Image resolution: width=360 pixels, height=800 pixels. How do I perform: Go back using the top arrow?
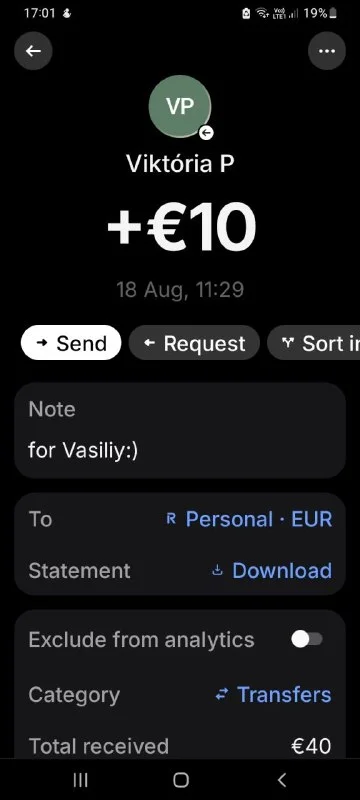(33, 51)
